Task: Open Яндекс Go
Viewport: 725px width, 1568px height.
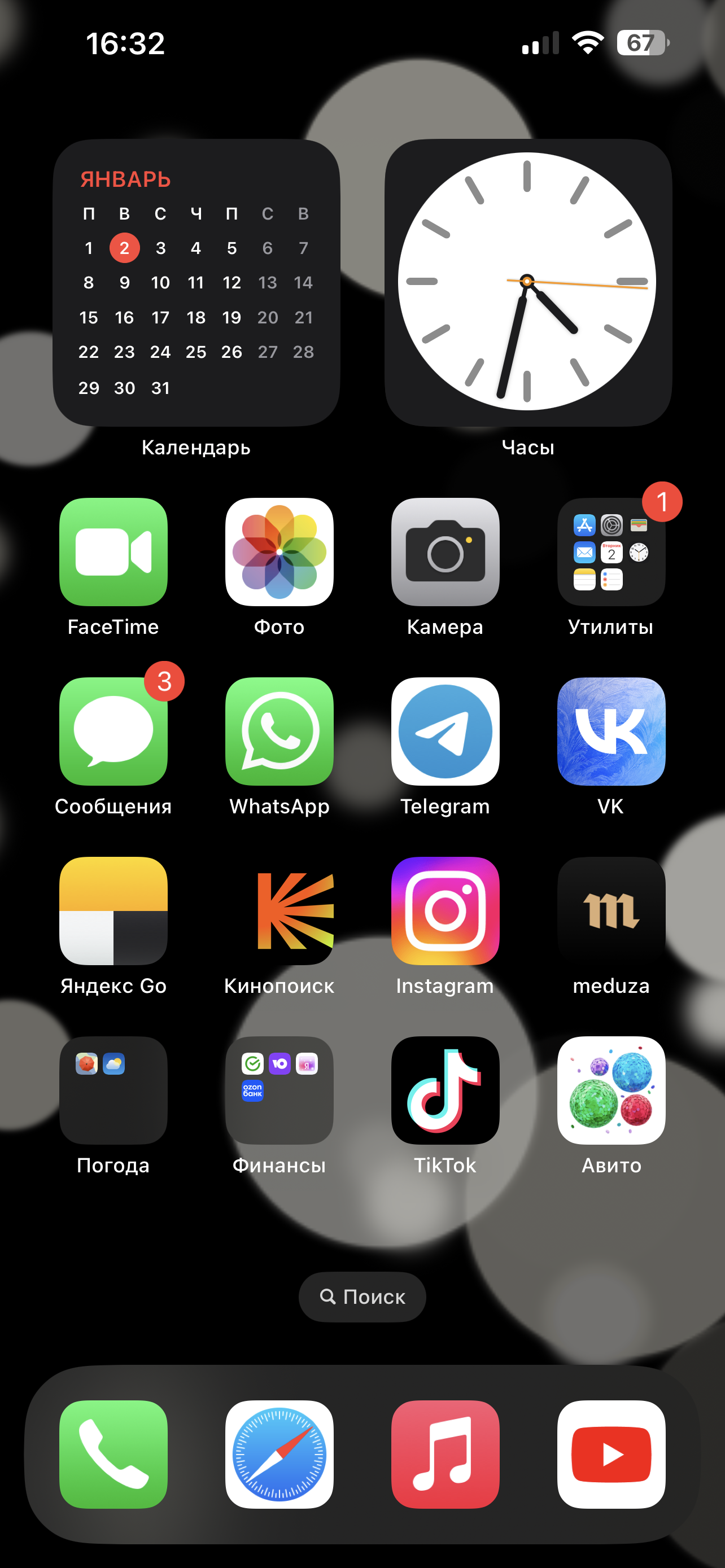Action: click(113, 910)
